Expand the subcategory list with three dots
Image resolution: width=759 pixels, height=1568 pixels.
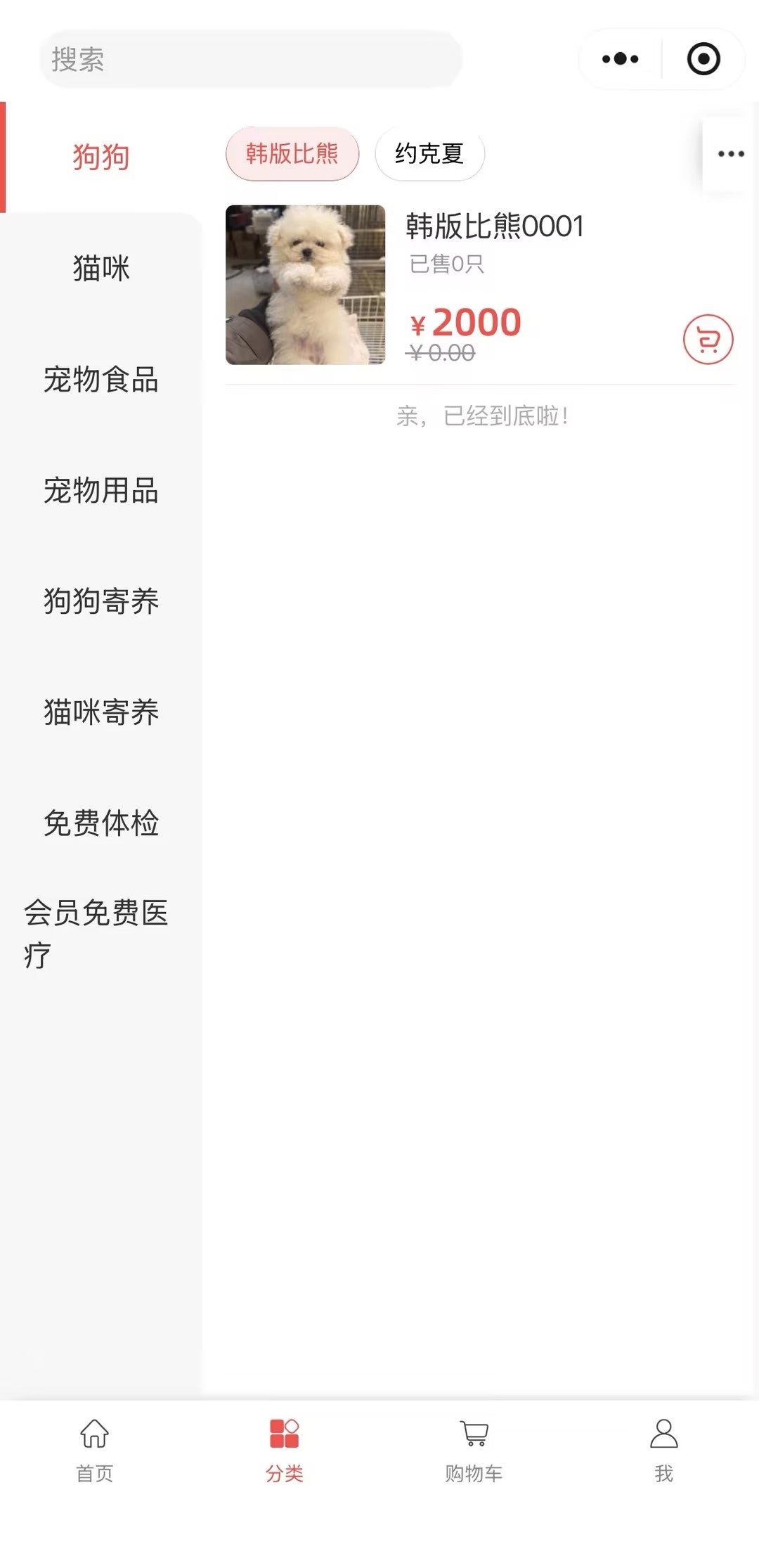click(x=730, y=154)
